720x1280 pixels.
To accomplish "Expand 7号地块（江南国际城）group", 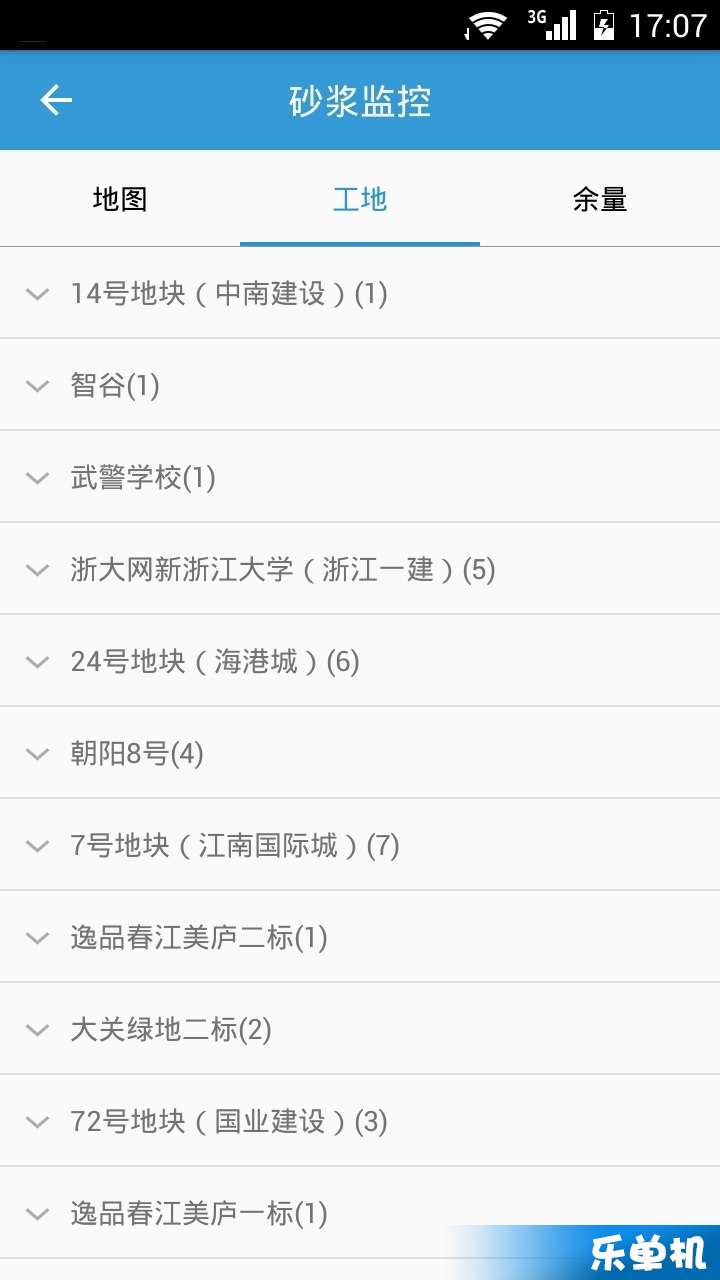I will pos(360,845).
